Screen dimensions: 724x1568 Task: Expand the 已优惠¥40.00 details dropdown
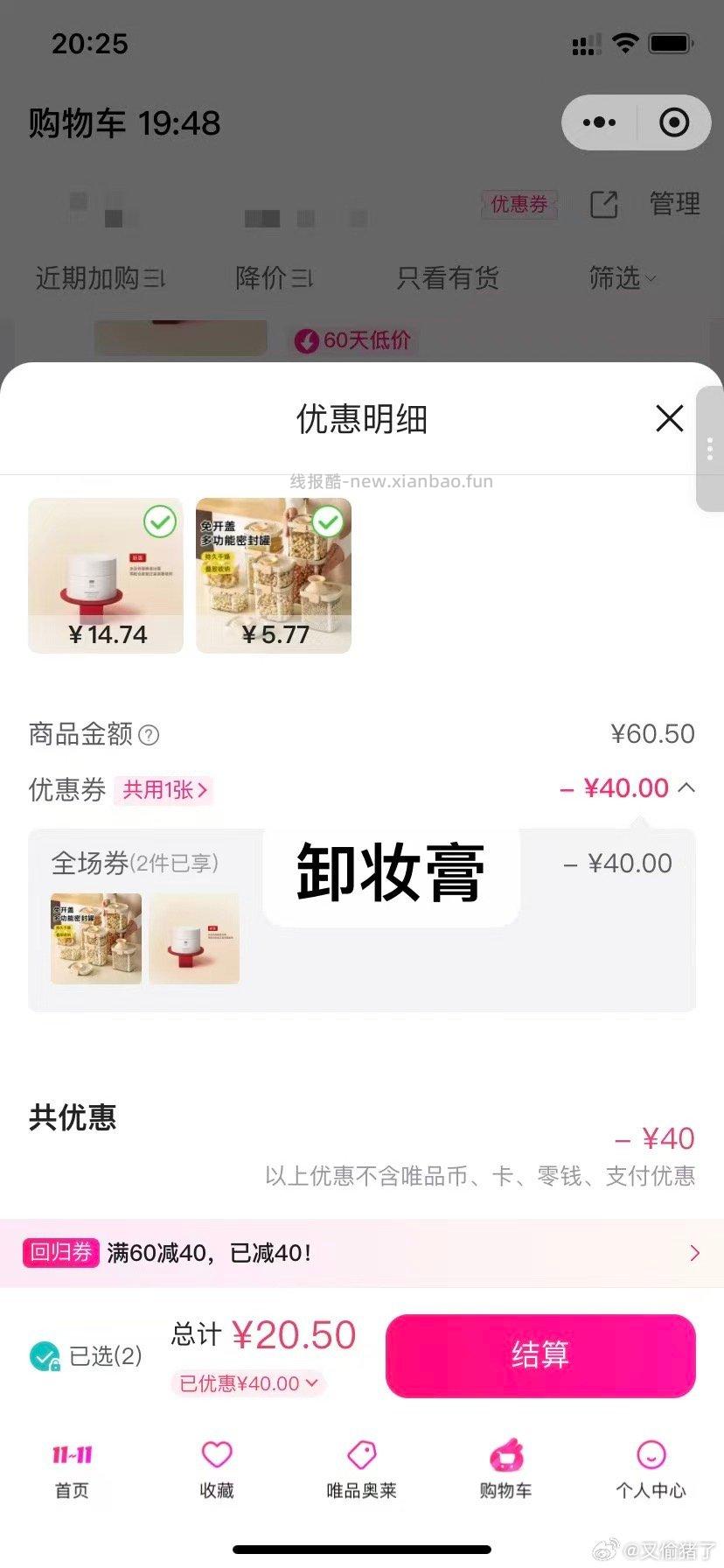tap(247, 1382)
